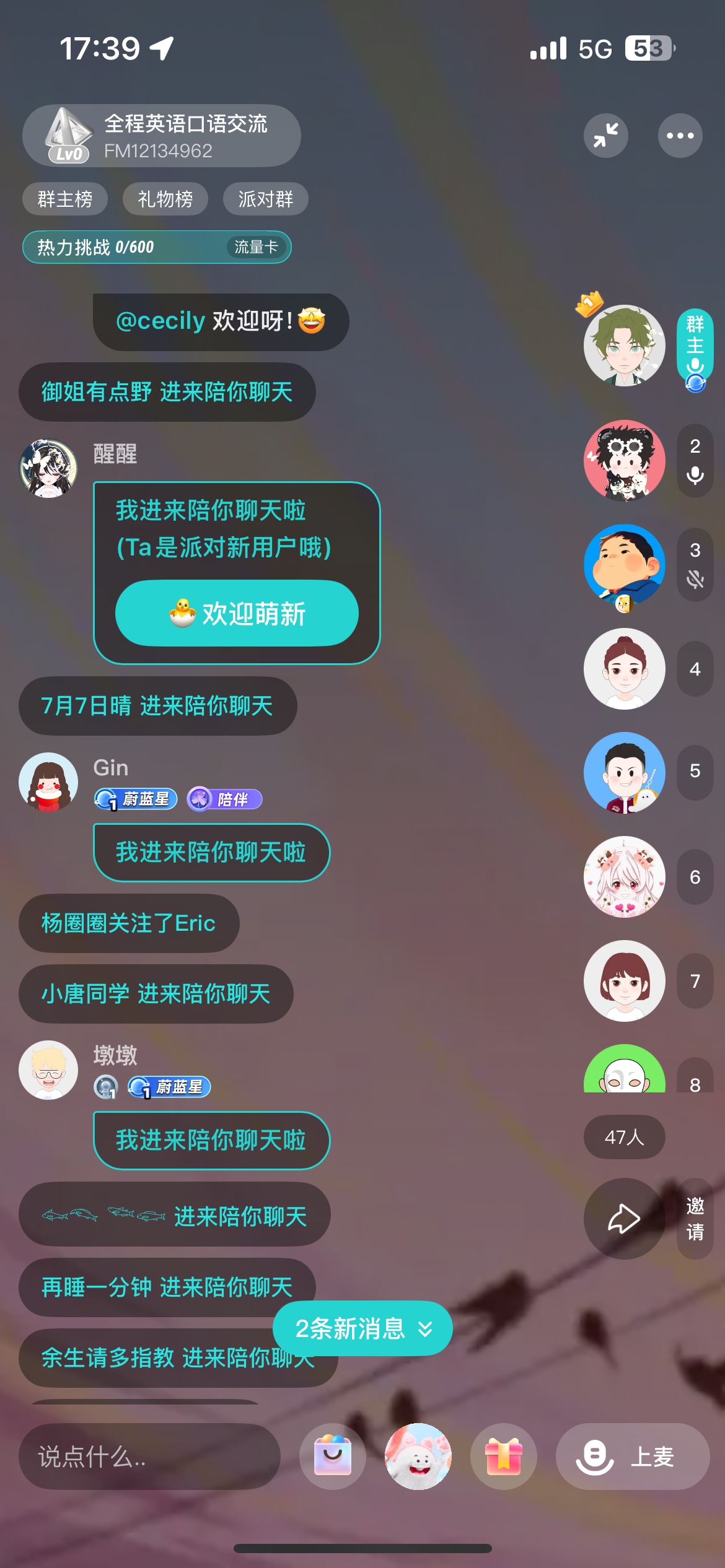Open the seat 4 user avatar
This screenshot has width=725, height=1568.
(624, 669)
